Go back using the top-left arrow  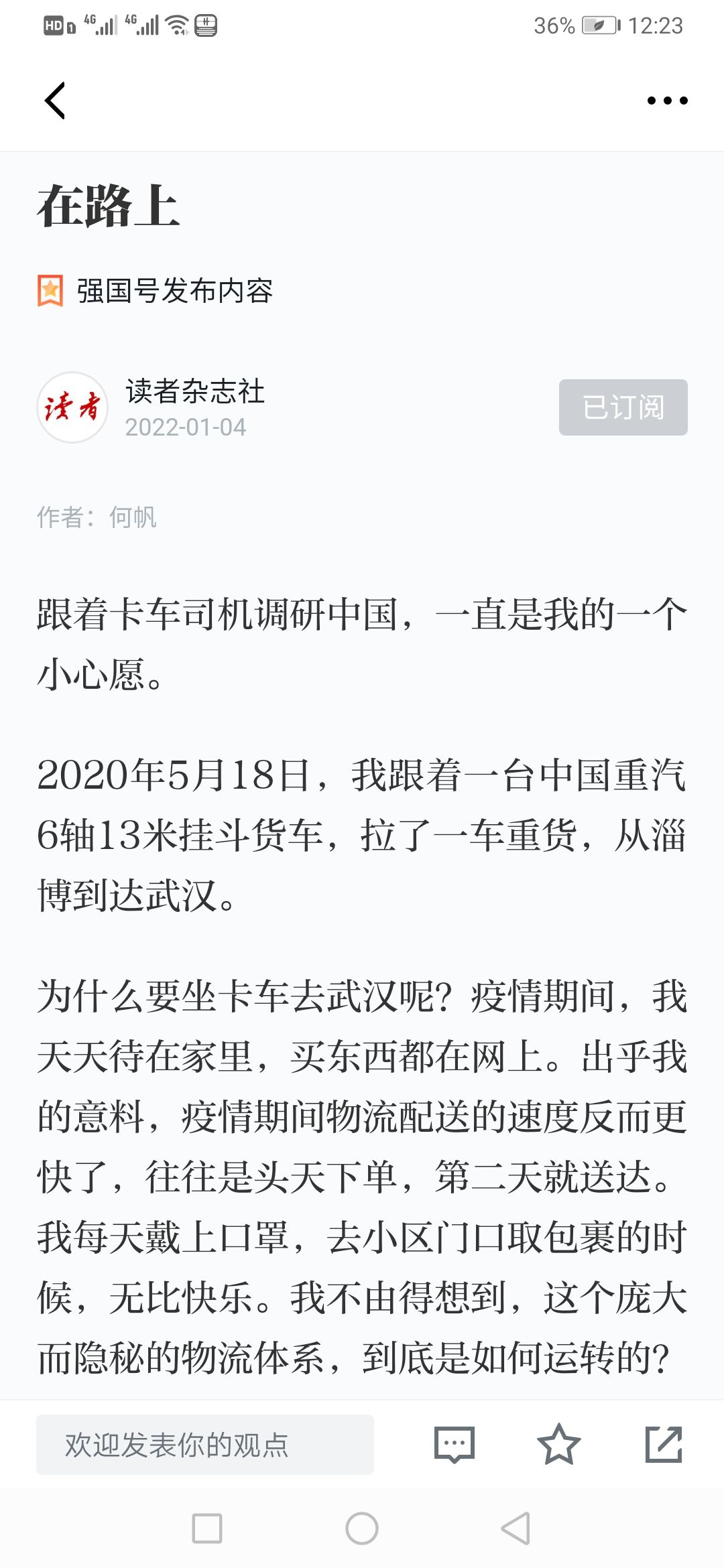[x=55, y=101]
